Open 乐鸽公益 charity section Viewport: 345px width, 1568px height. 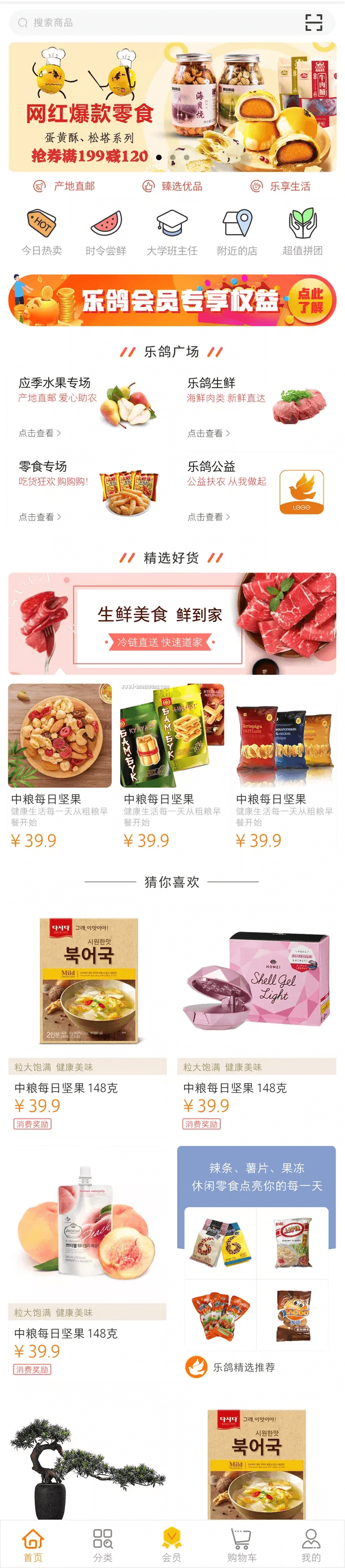pyautogui.click(x=256, y=491)
